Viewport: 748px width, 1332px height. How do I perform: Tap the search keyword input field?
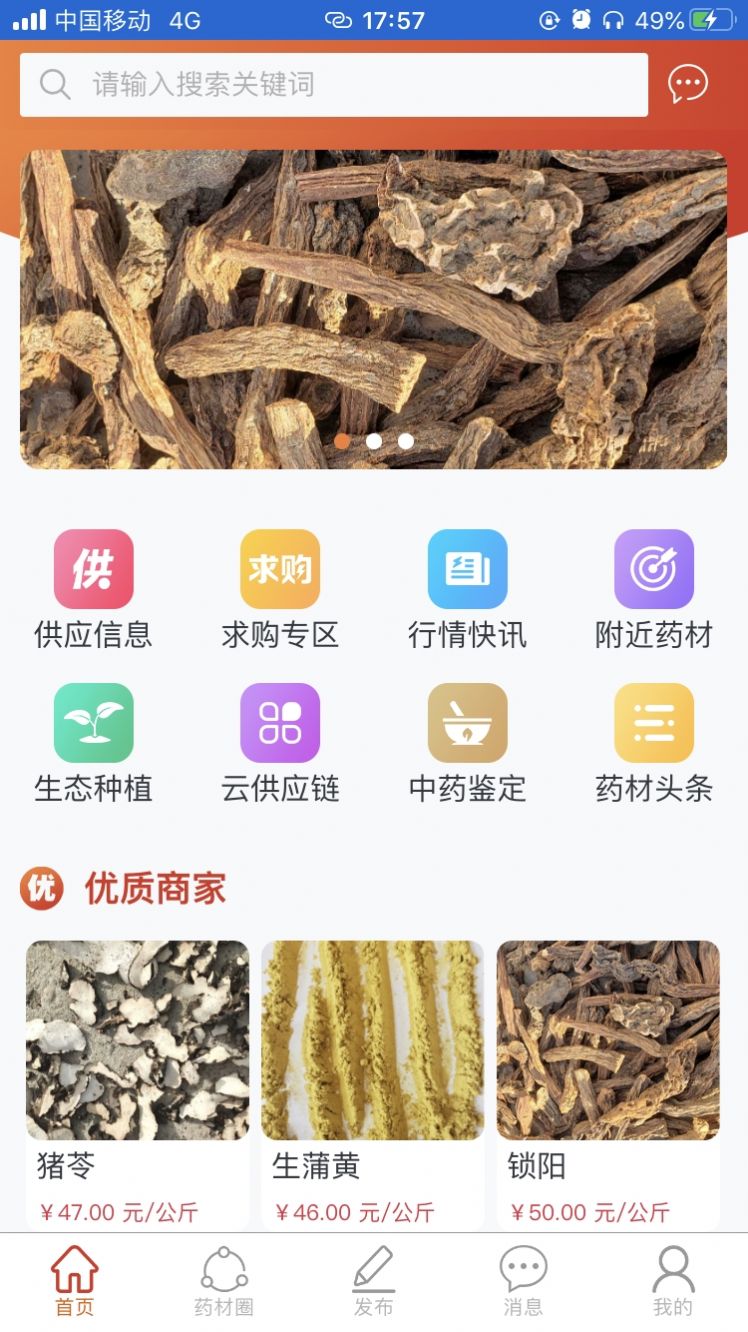pos(330,85)
